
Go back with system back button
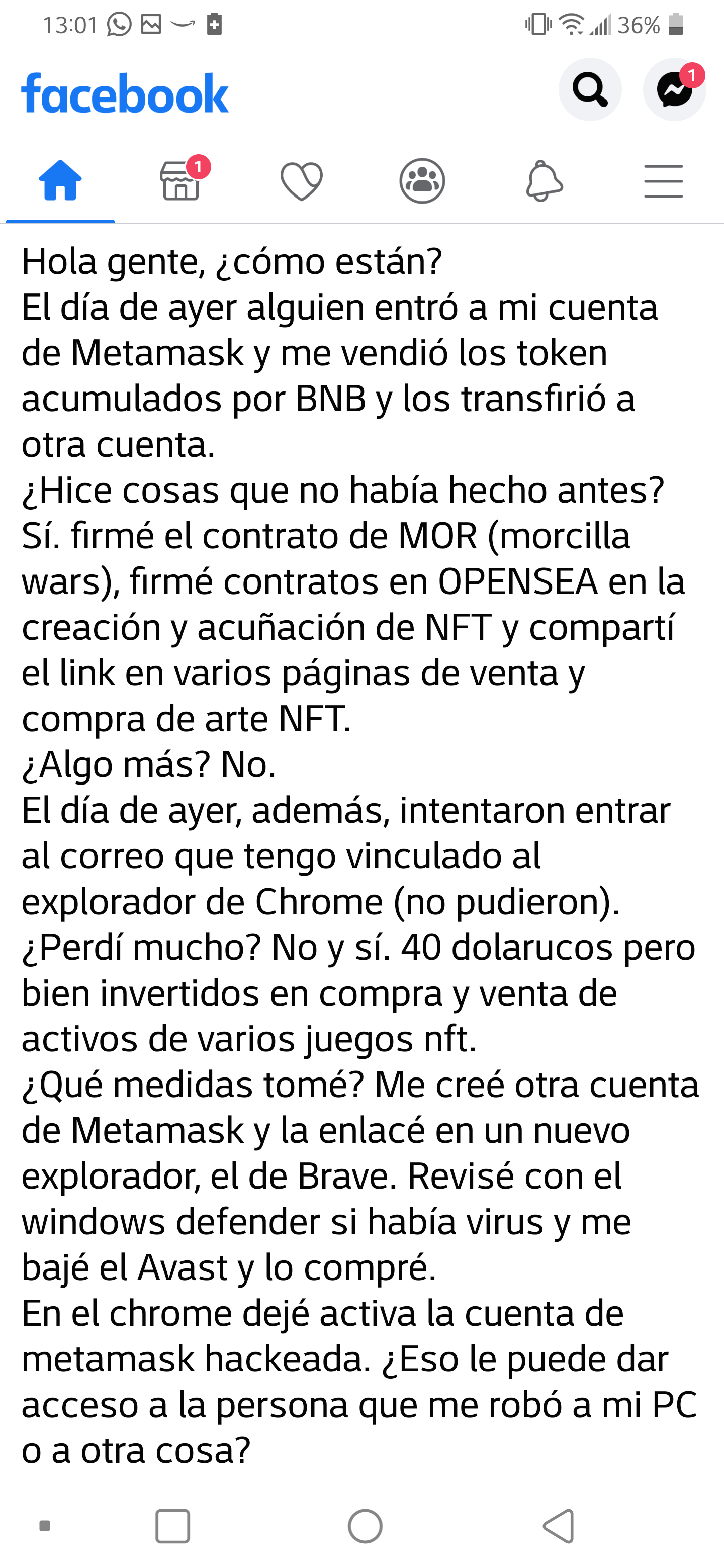[559, 1526]
